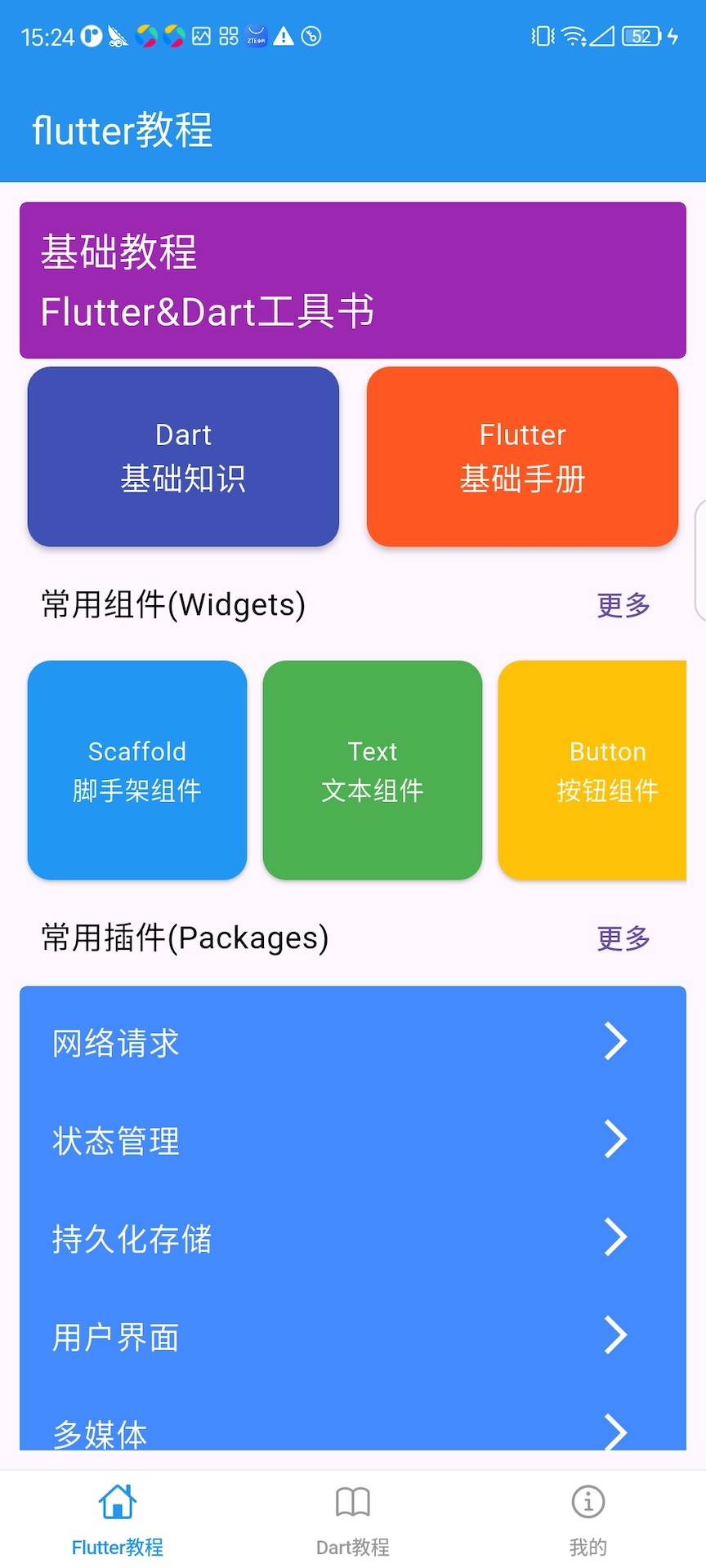Tap the battery level indicator

[646, 36]
